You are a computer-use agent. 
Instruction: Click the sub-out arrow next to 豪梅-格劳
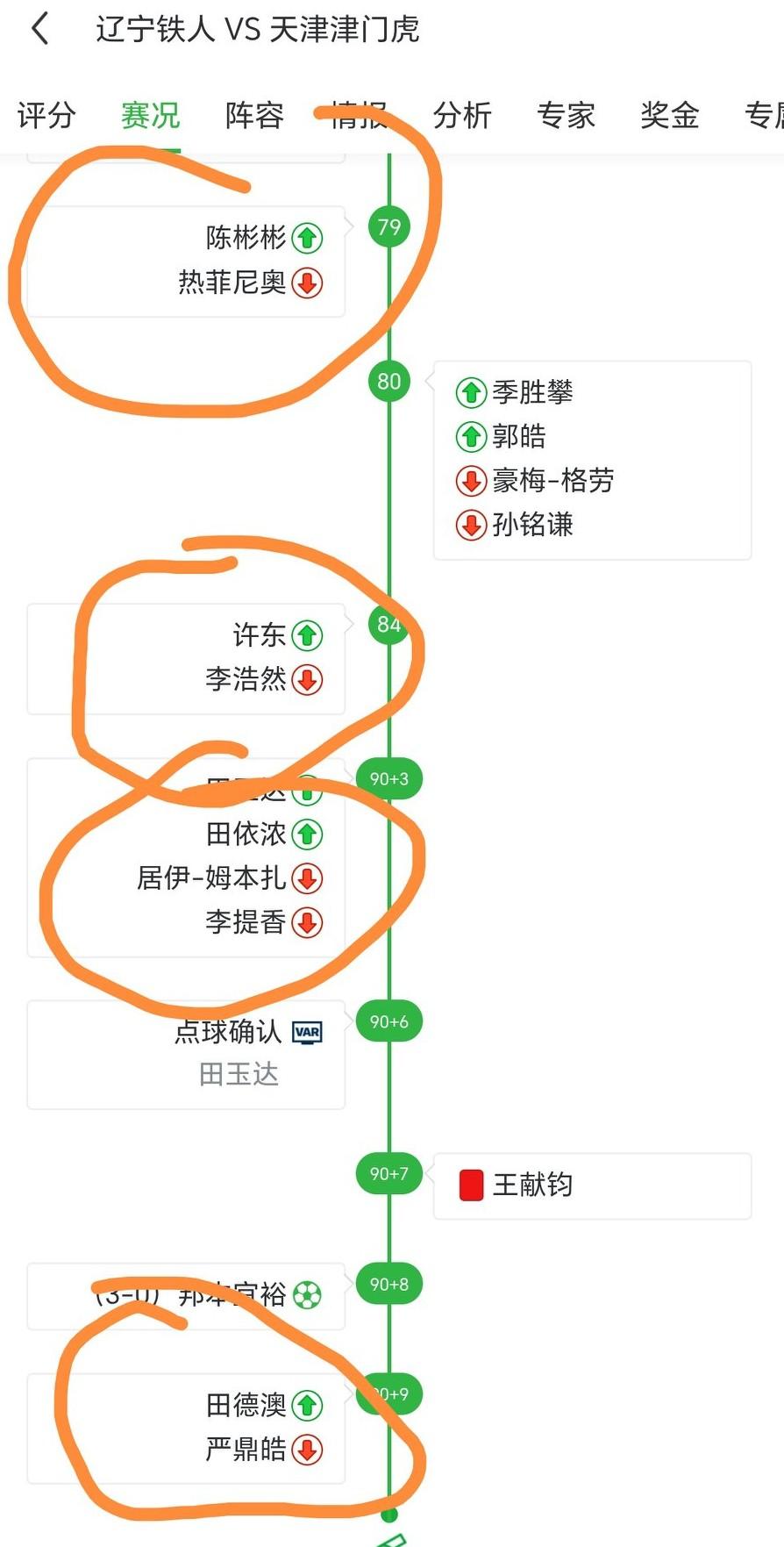(471, 481)
